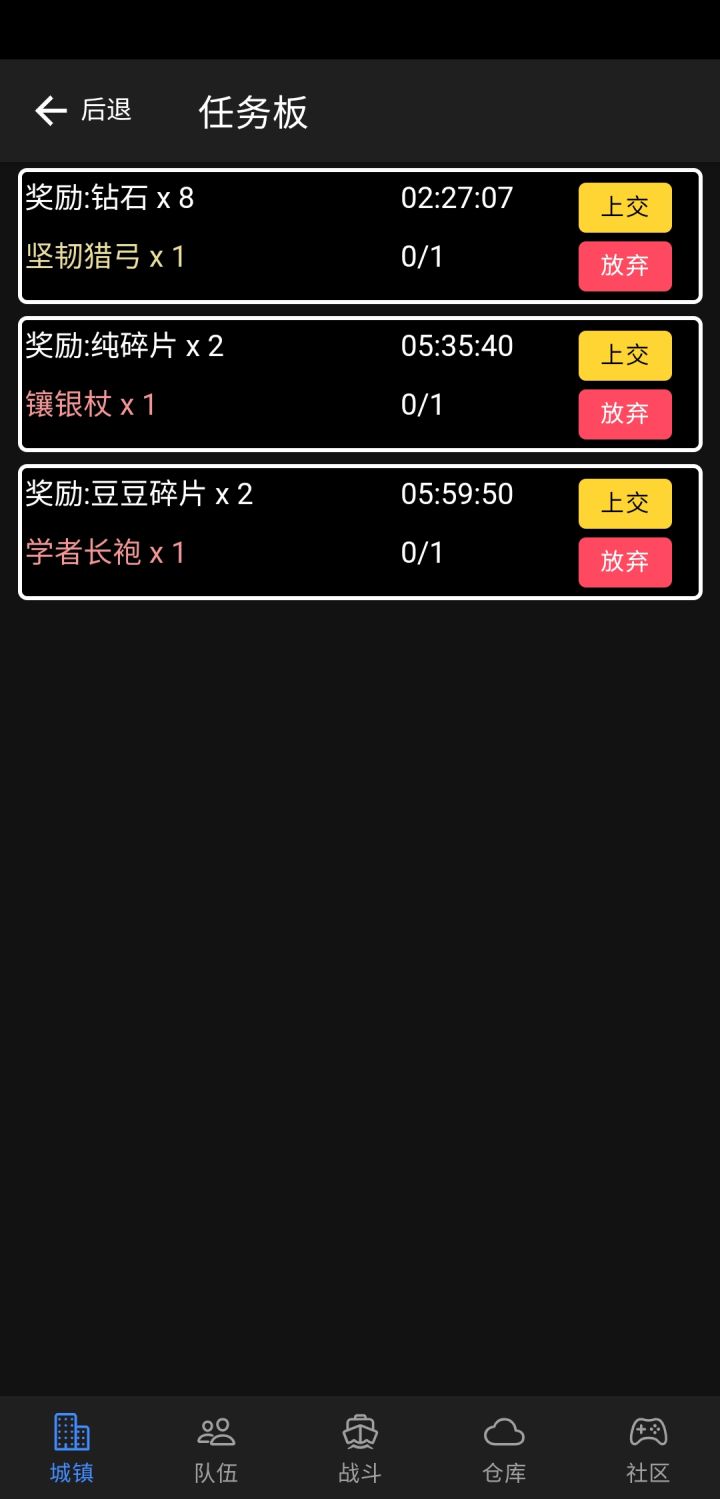Submit the 钻石 x 8 reward task
This screenshot has width=720, height=1499.
point(624,207)
